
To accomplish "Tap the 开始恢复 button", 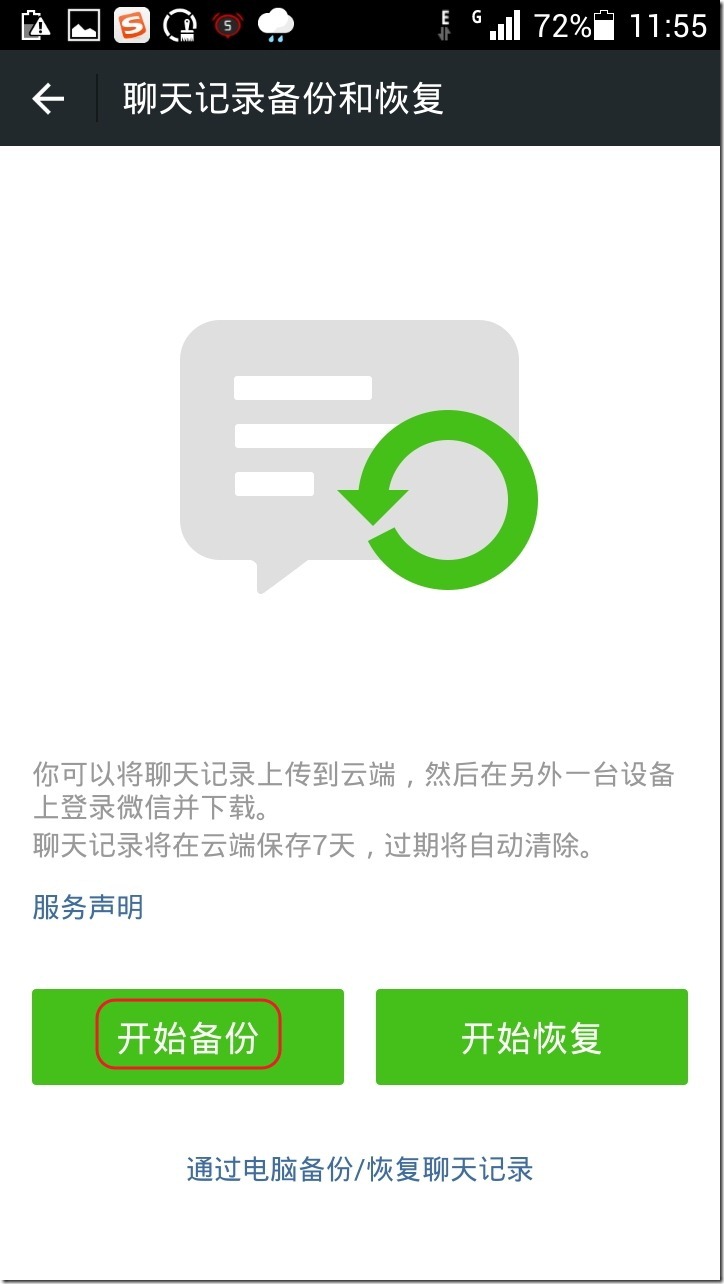I will (531, 1037).
